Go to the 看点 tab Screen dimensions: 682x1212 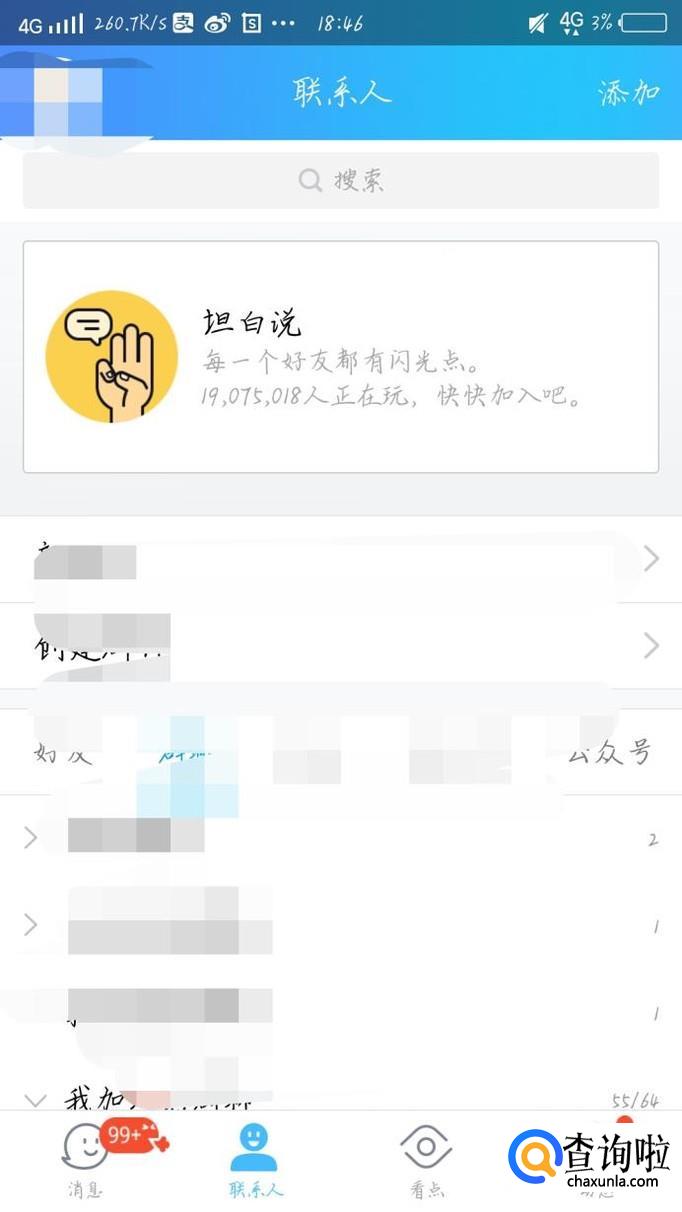pyautogui.click(x=427, y=1160)
